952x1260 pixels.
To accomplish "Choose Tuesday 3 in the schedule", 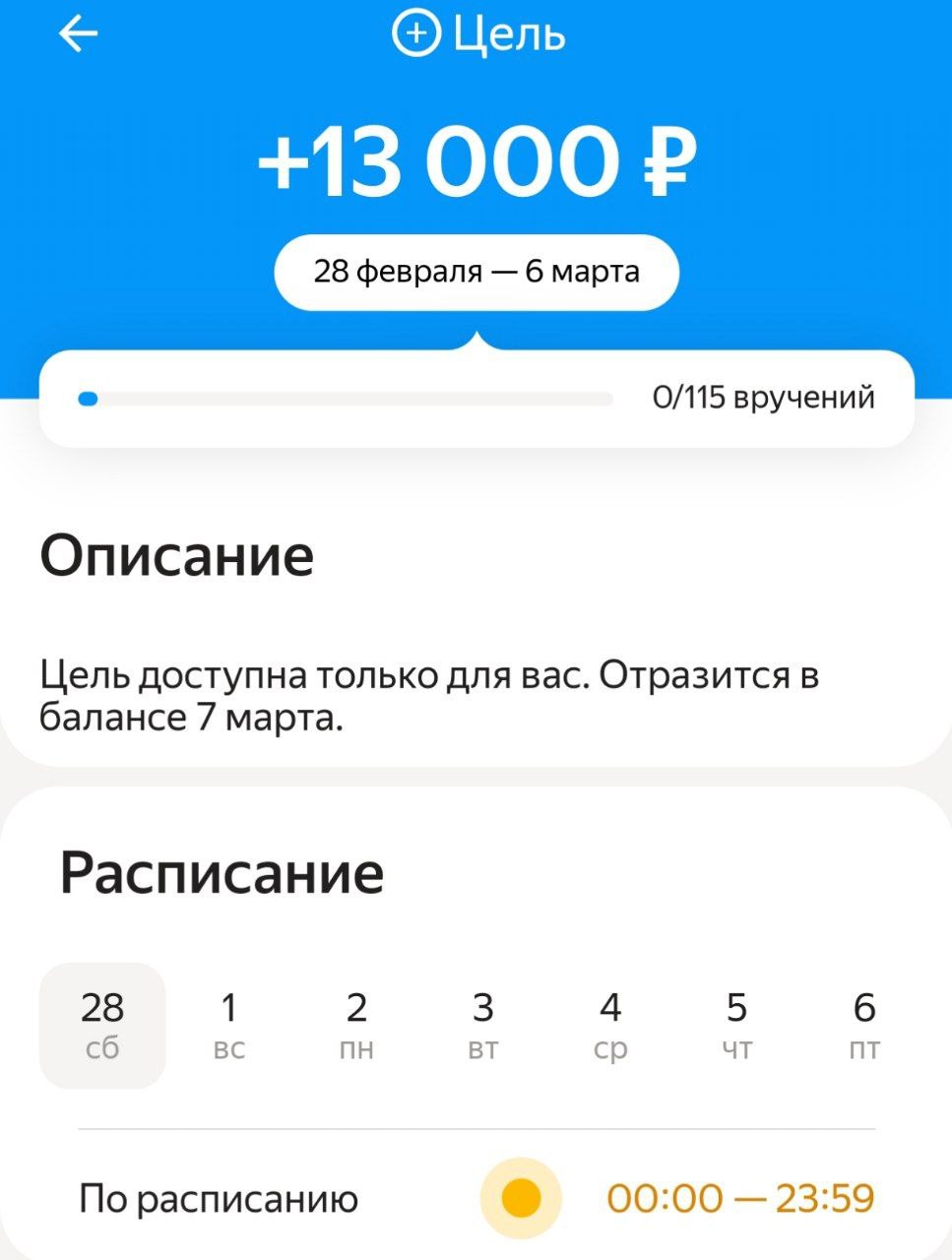I will coord(482,1025).
